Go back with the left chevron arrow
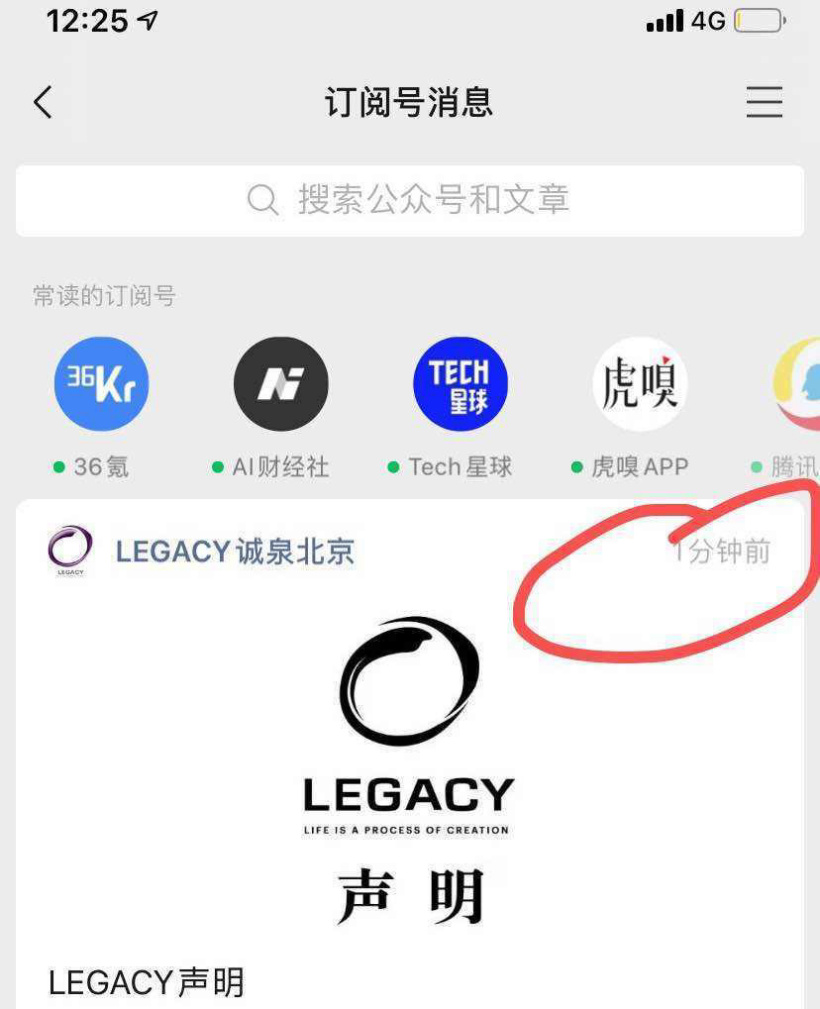The height and width of the screenshot is (1009, 820). pyautogui.click(x=44, y=102)
